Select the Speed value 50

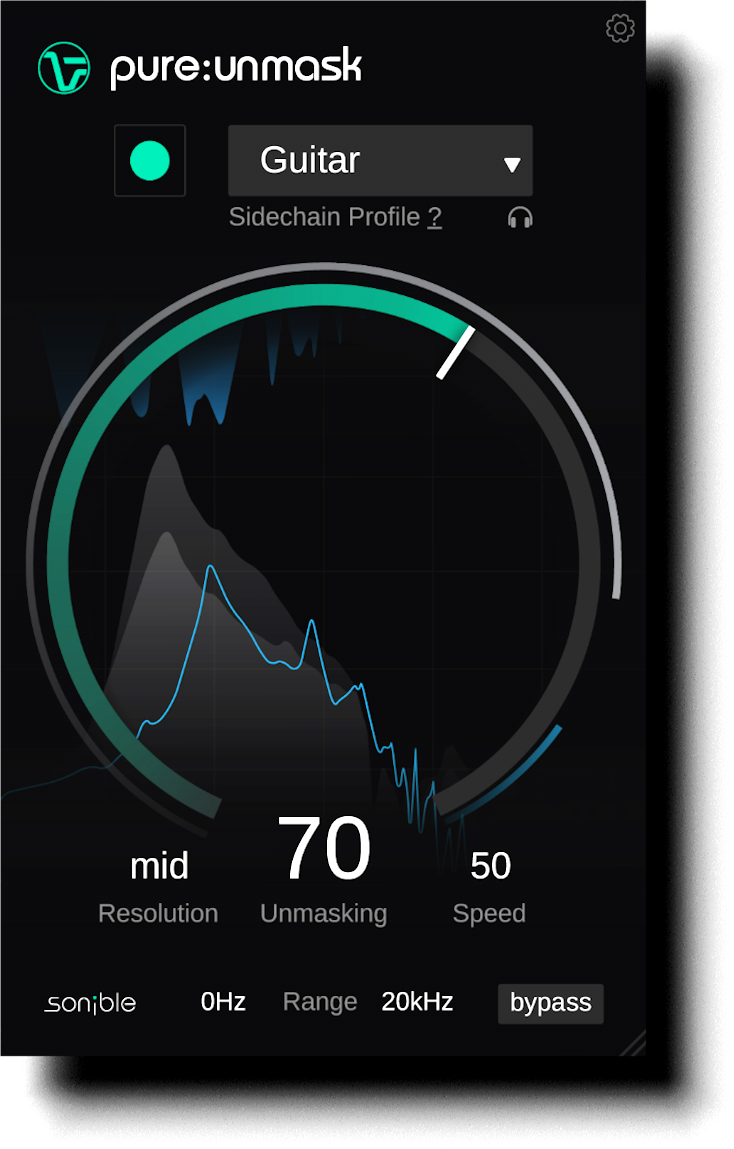[x=490, y=865]
